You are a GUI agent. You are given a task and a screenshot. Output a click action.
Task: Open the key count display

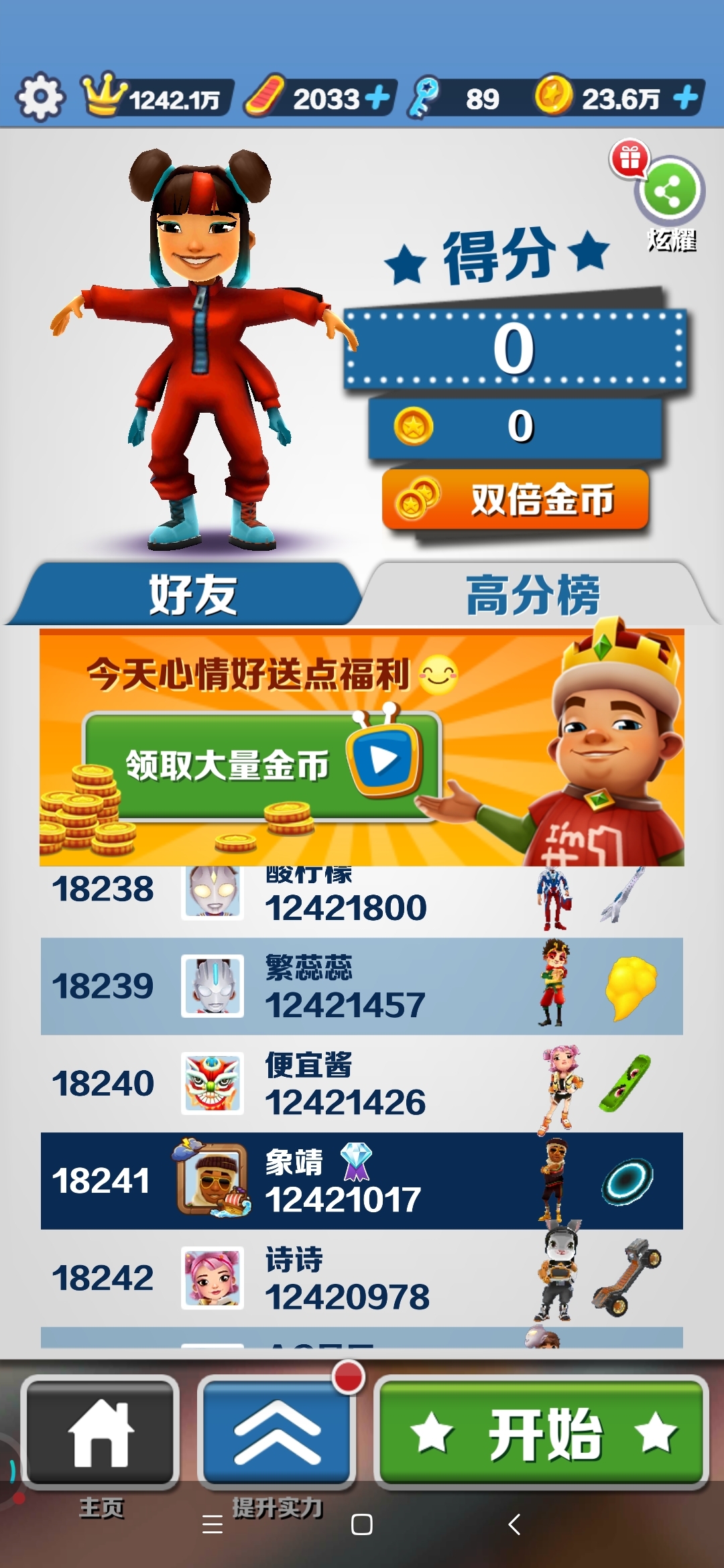click(x=463, y=98)
